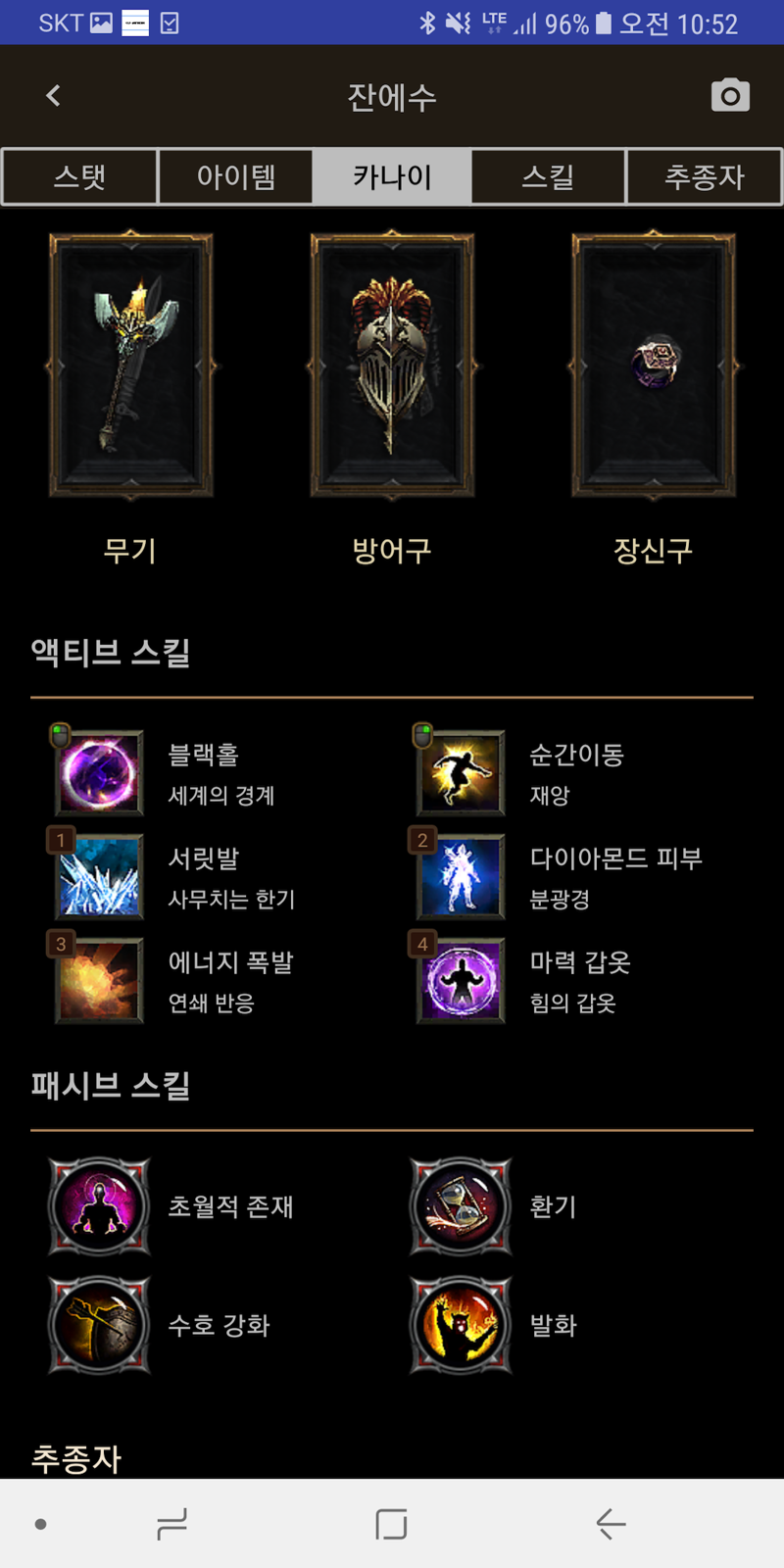Open the 장신구 ring item
This screenshot has width=784, height=1568.
point(654,366)
